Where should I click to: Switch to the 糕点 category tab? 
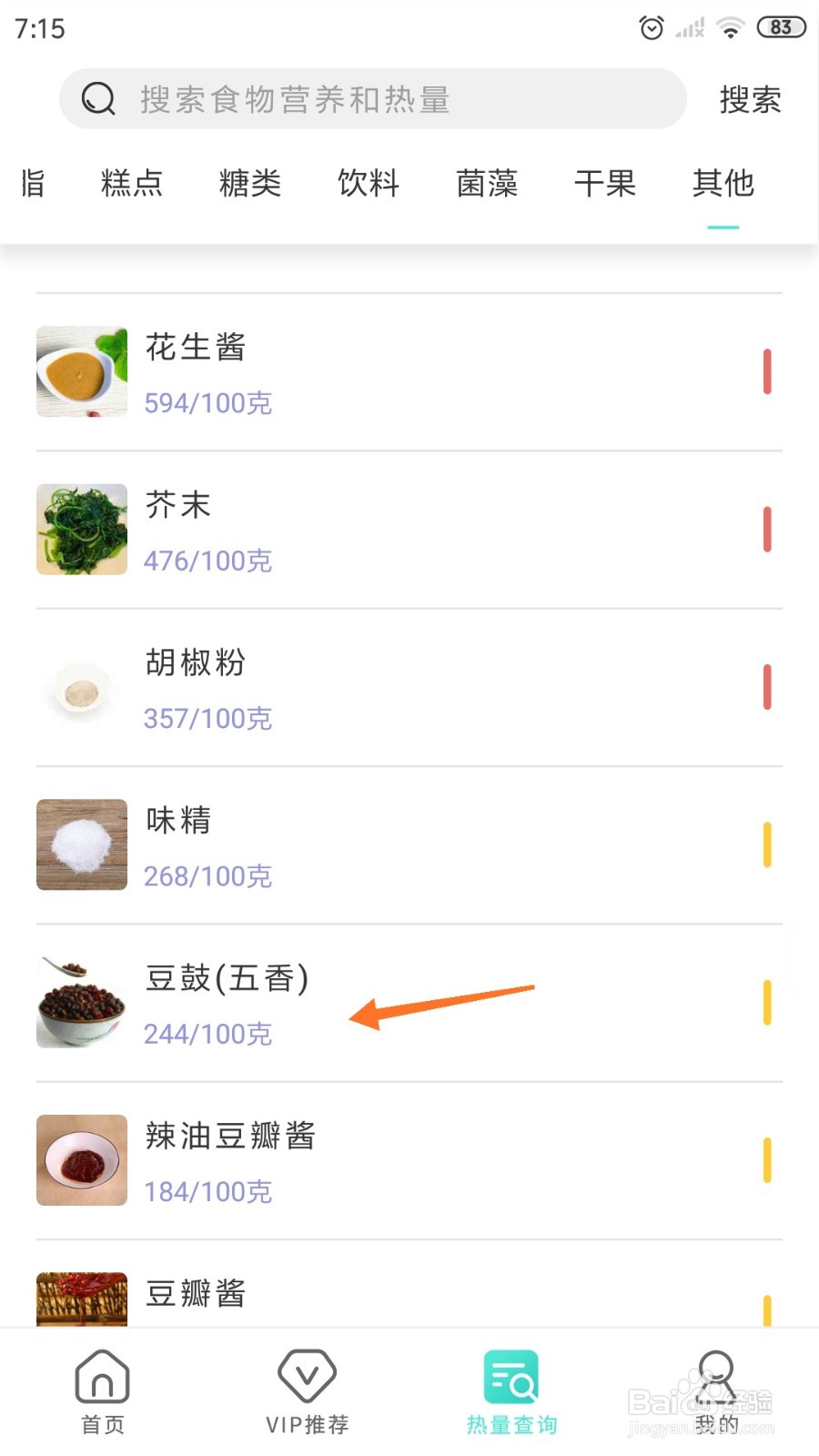(x=132, y=184)
